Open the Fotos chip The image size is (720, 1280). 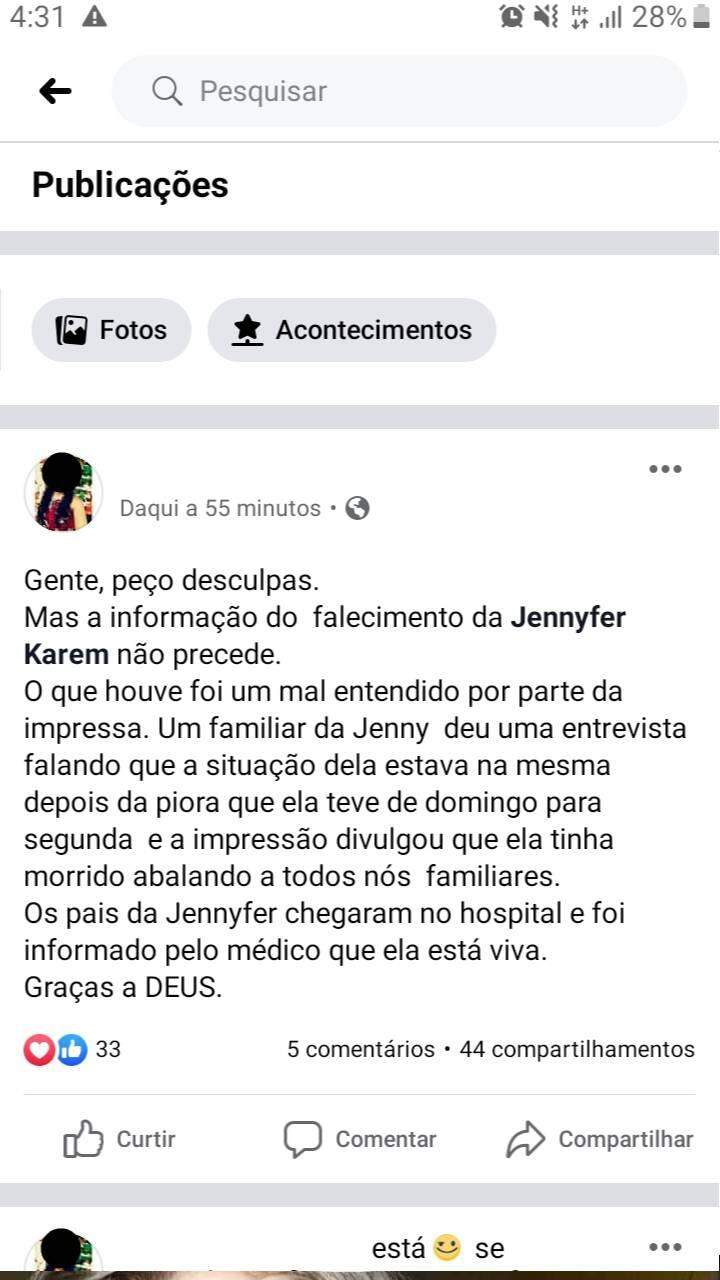click(111, 330)
